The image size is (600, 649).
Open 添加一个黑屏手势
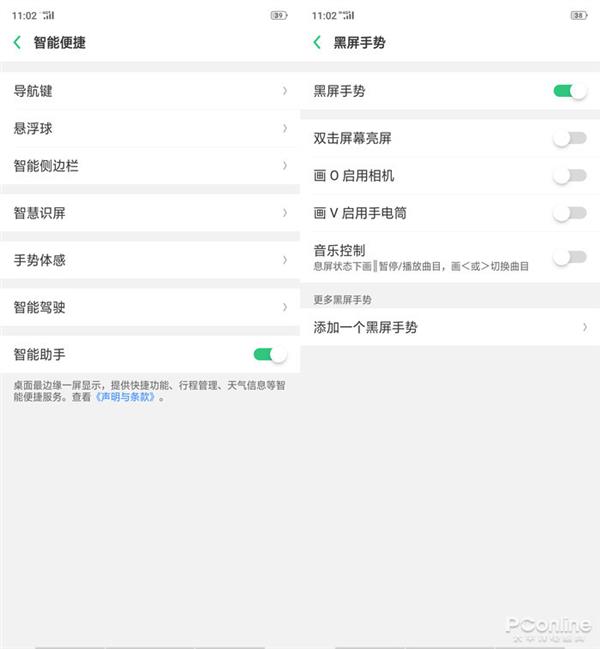pyautogui.click(x=450, y=327)
